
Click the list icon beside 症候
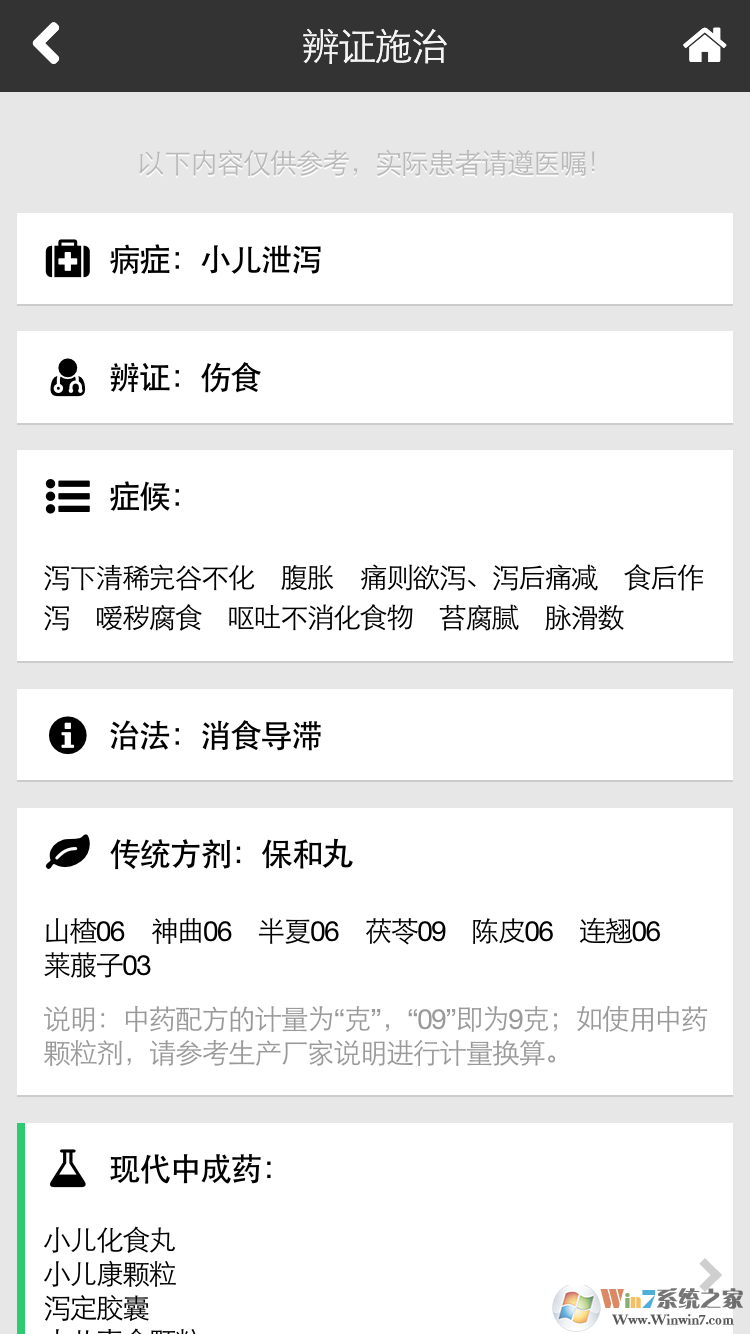click(x=67, y=497)
